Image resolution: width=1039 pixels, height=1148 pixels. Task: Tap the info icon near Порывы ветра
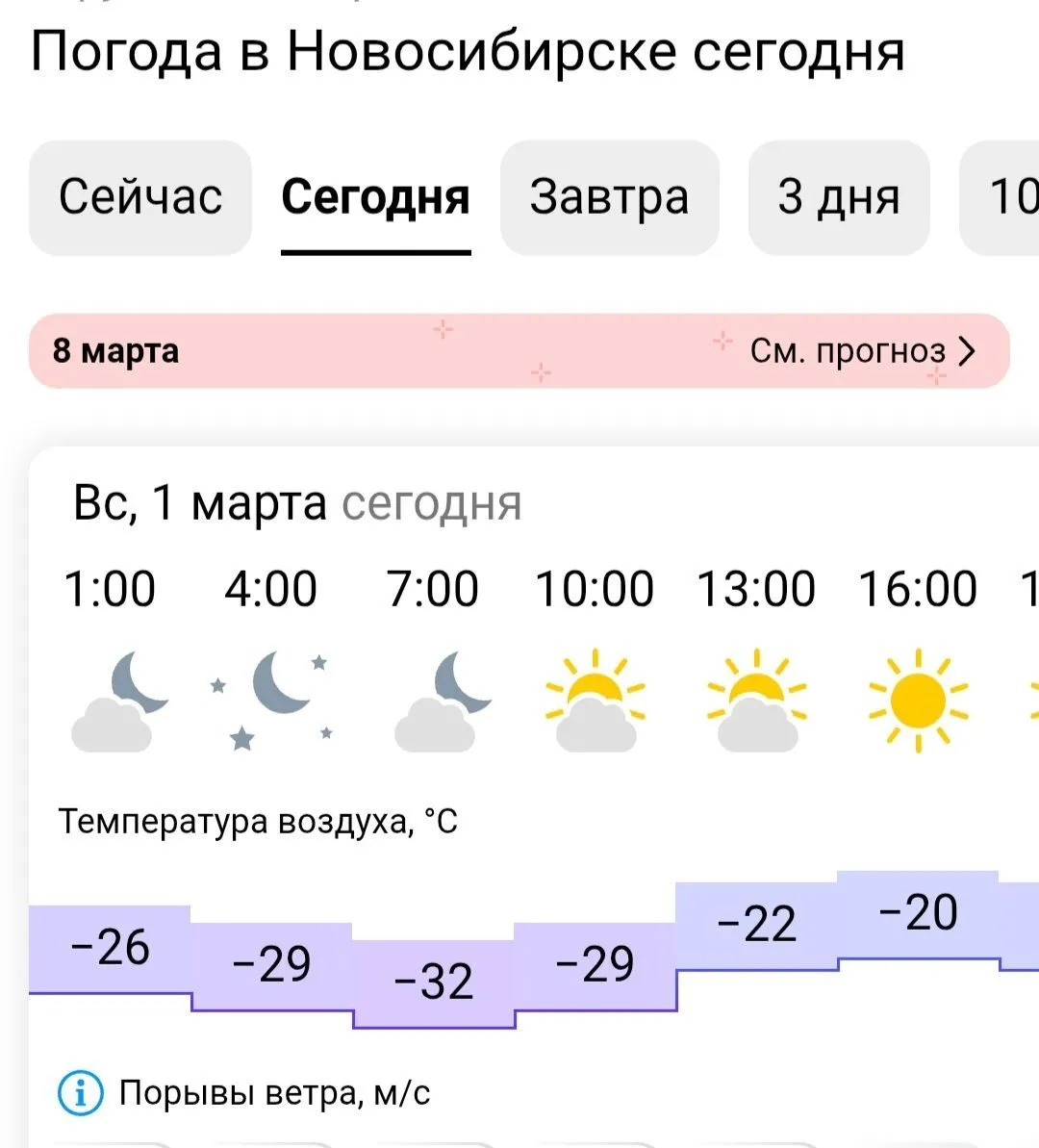pos(81,1093)
